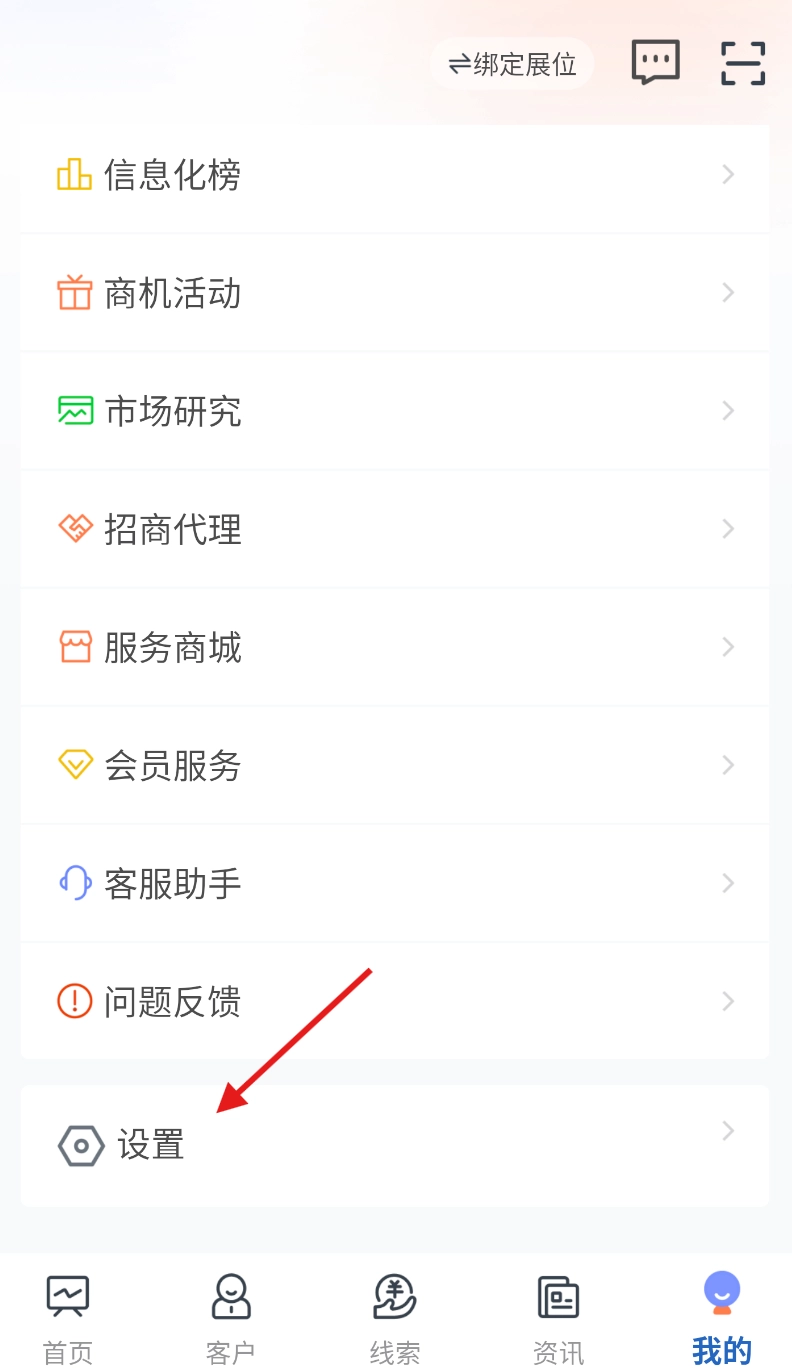Open 客服助手

coord(394,883)
